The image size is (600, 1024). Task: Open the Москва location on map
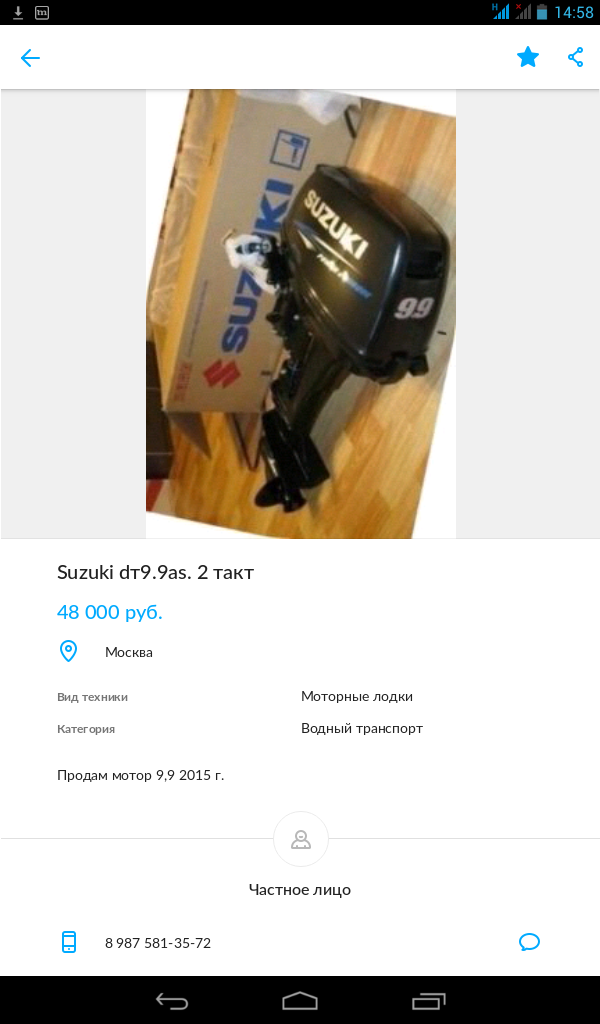pyautogui.click(x=128, y=652)
